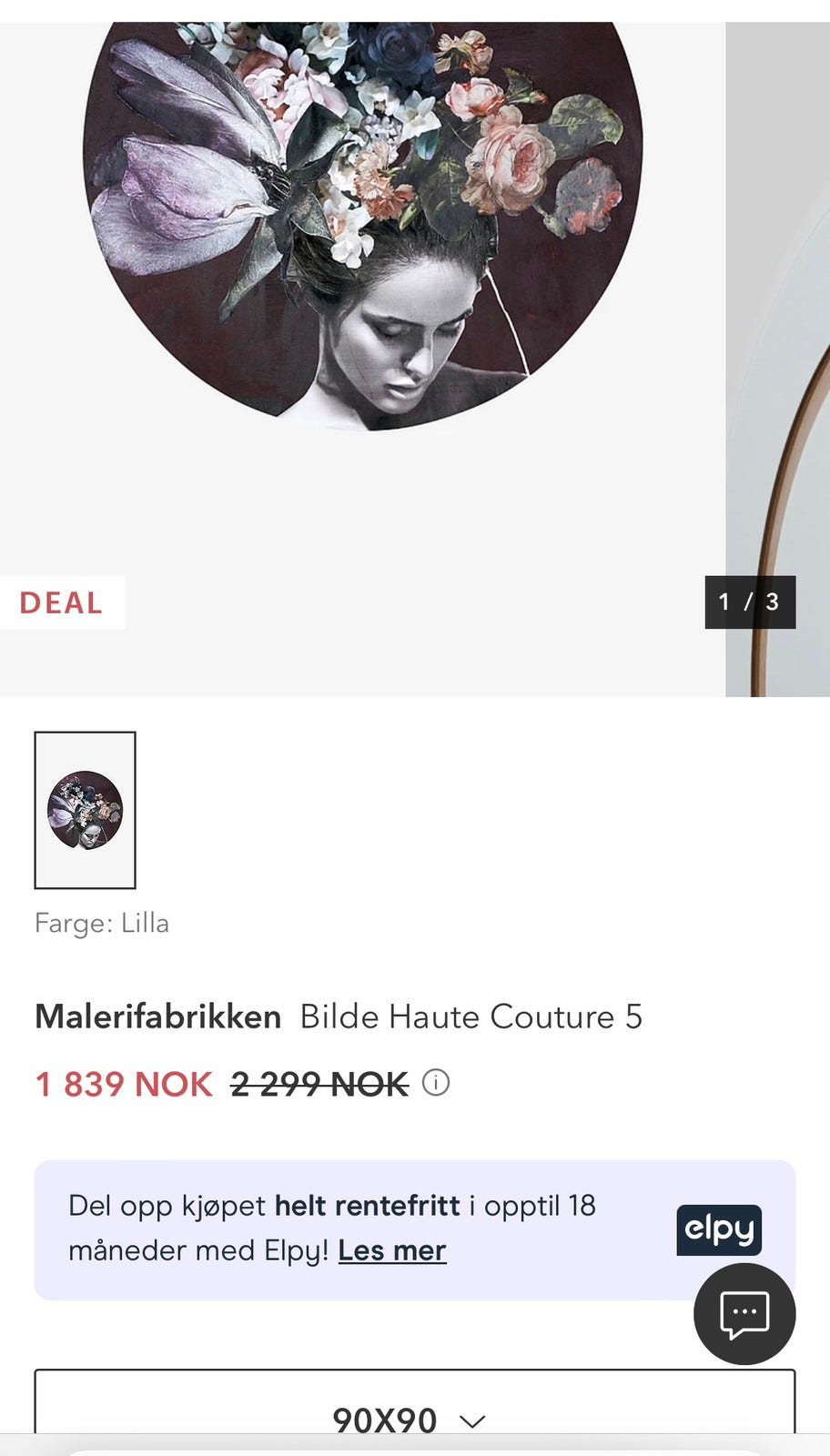Image resolution: width=830 pixels, height=1456 pixels.
Task: Click the DEAL badge
Action: 61,602
